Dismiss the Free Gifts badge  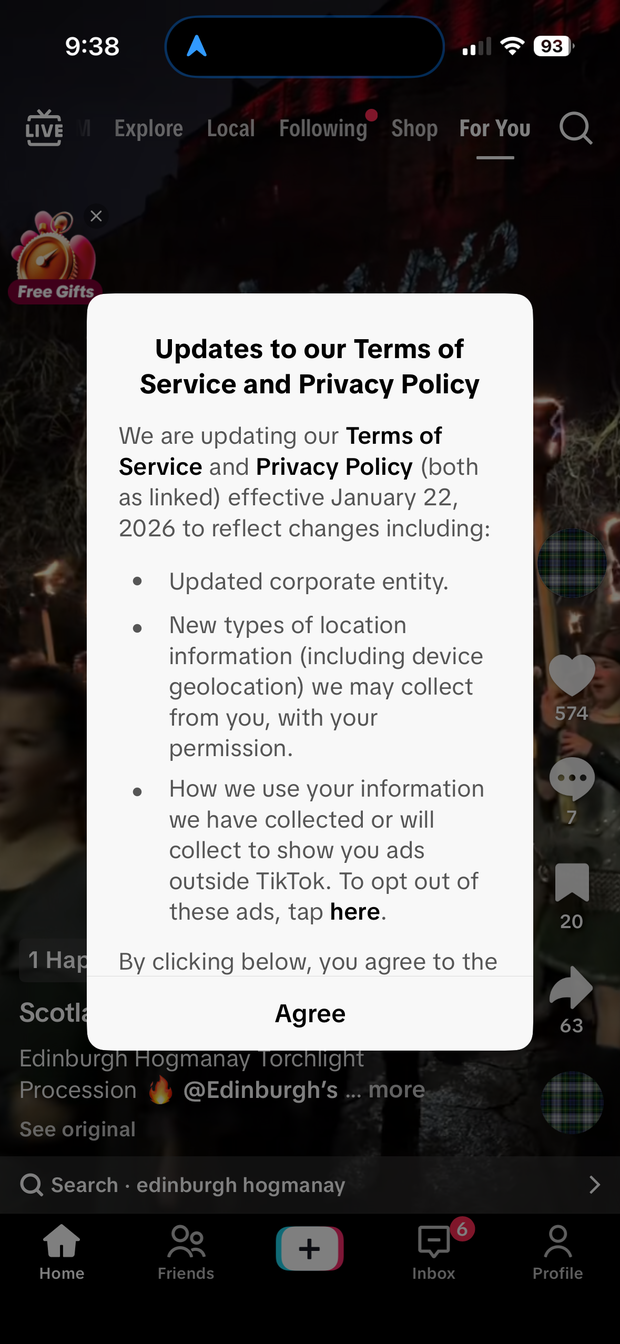[96, 216]
